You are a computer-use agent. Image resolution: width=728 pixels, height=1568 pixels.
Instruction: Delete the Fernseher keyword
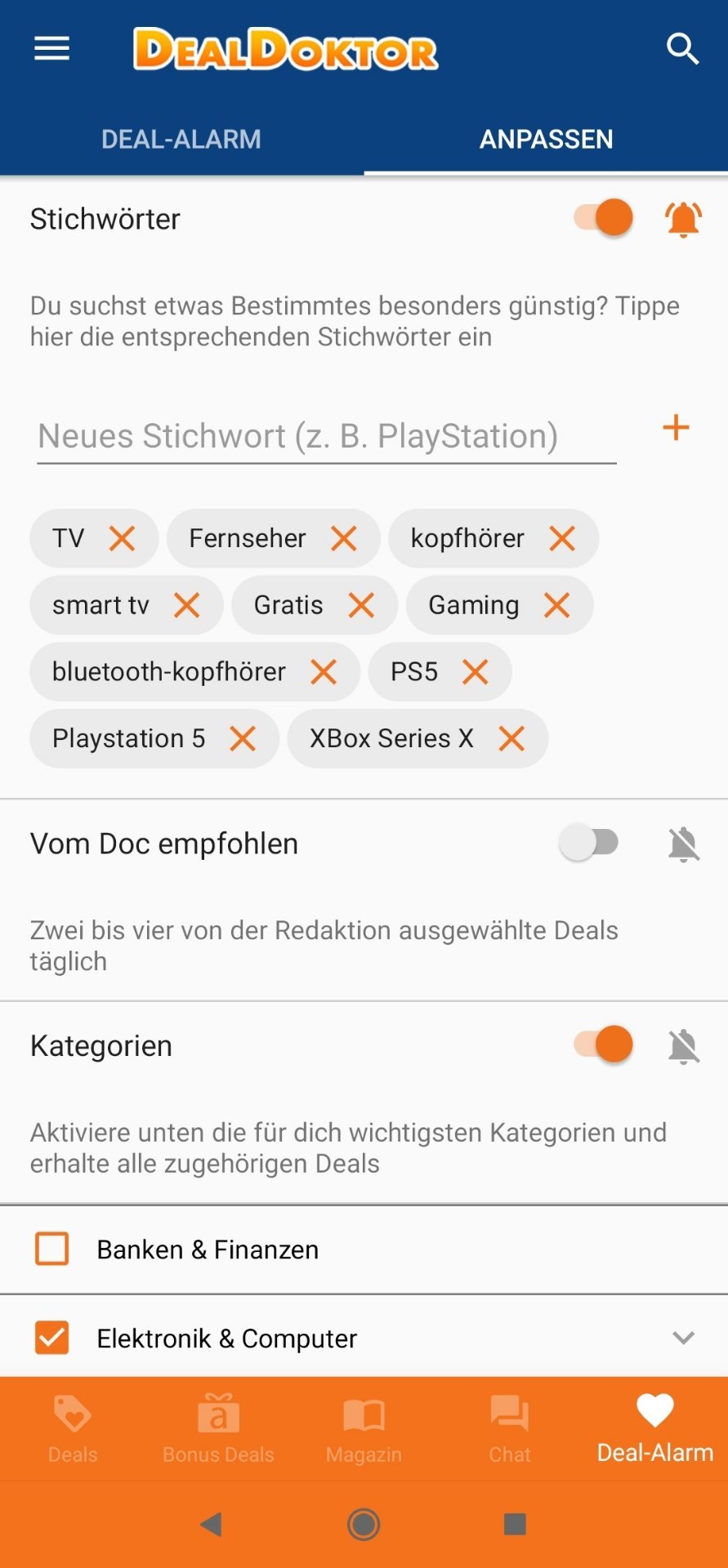pyautogui.click(x=344, y=538)
